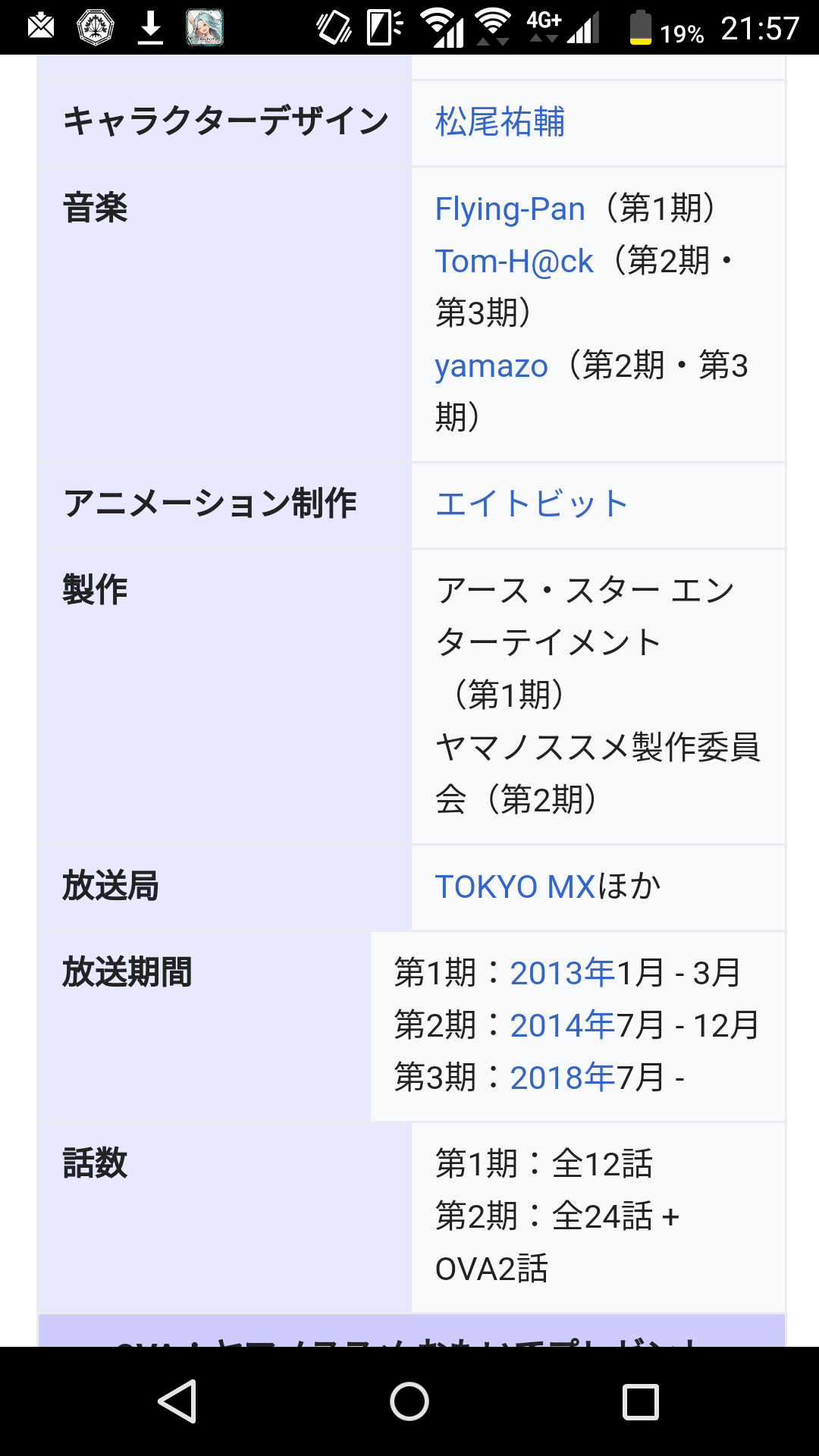This screenshot has height=1456, width=819.
Task: Return to the home screen
Action: (x=409, y=1401)
